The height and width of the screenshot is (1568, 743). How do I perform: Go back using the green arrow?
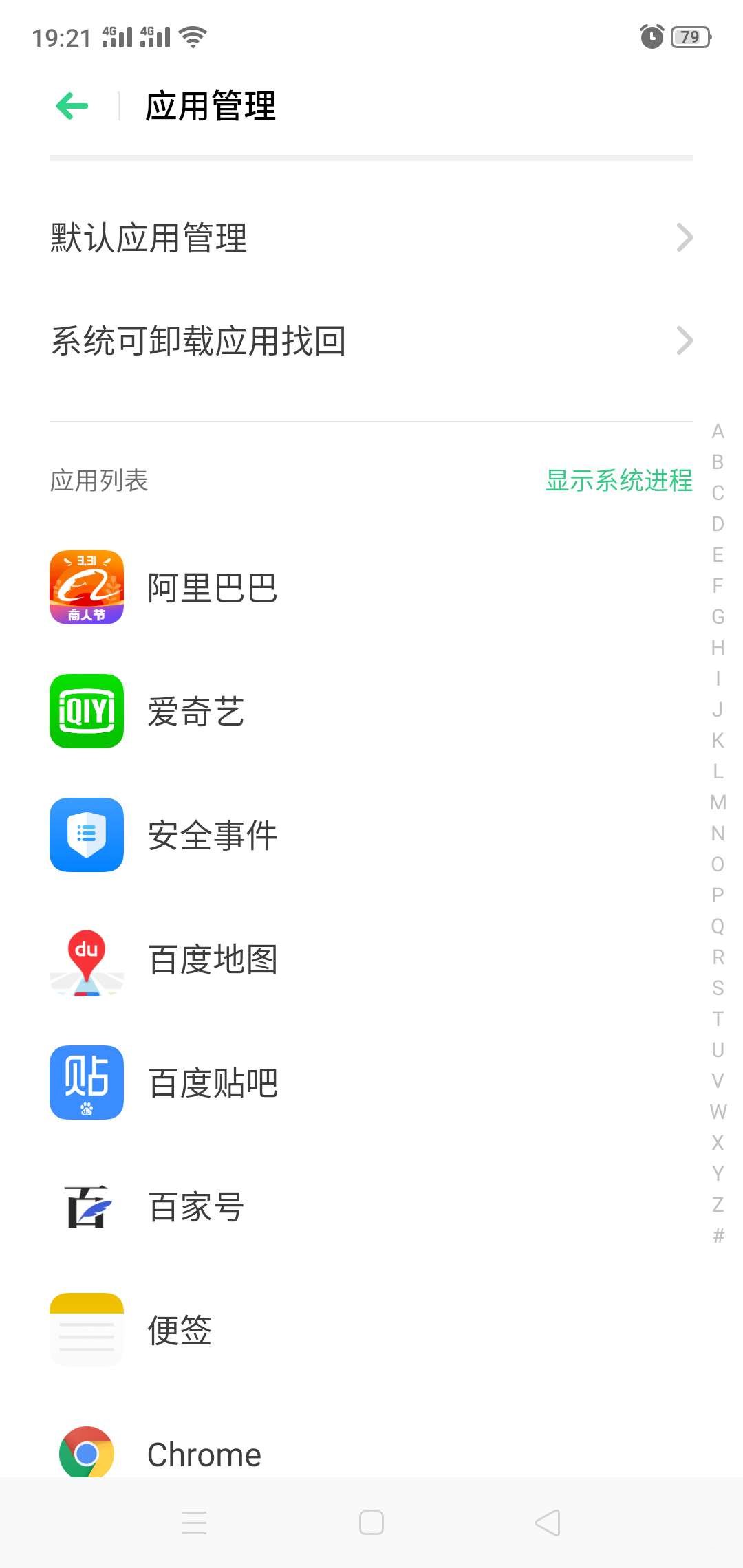(x=72, y=106)
